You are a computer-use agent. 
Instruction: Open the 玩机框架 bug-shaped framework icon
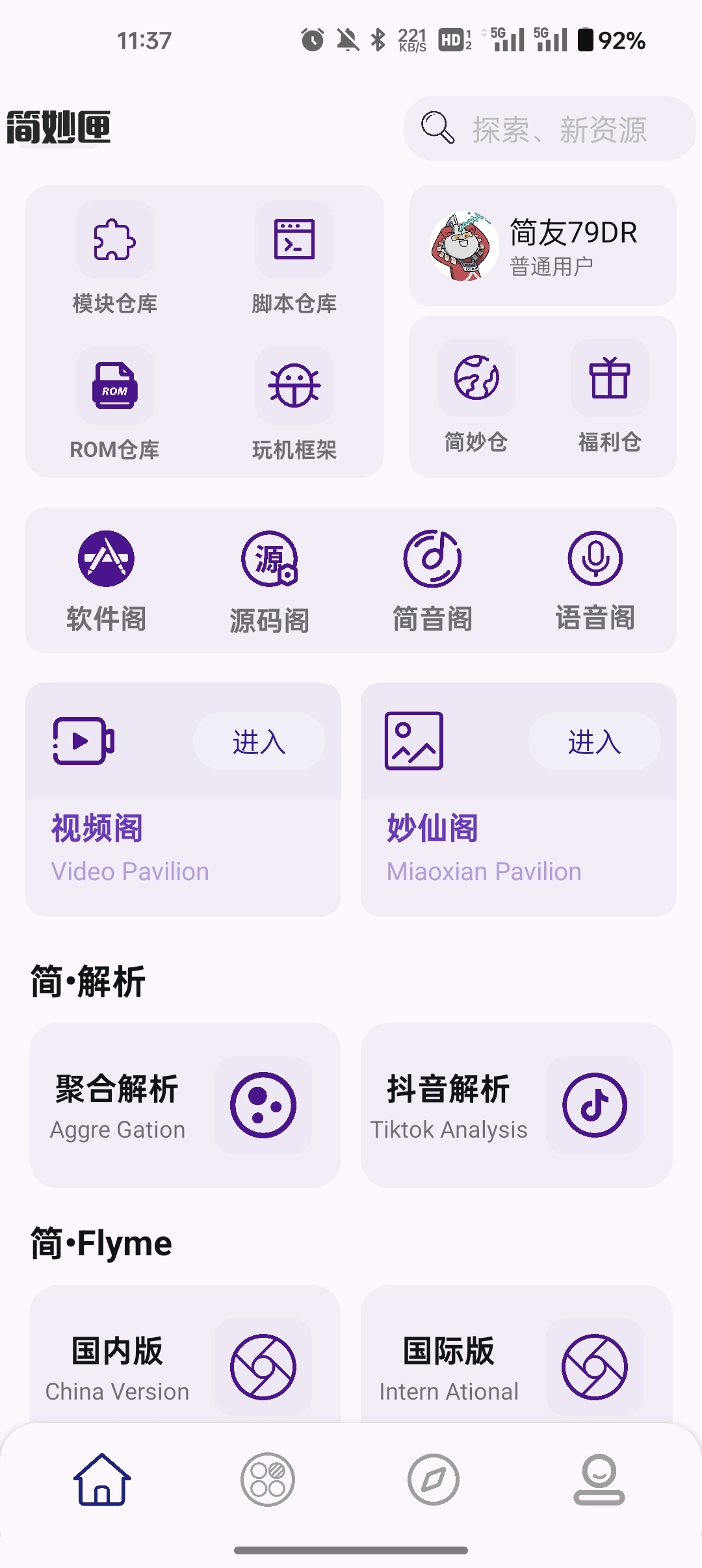click(x=294, y=385)
